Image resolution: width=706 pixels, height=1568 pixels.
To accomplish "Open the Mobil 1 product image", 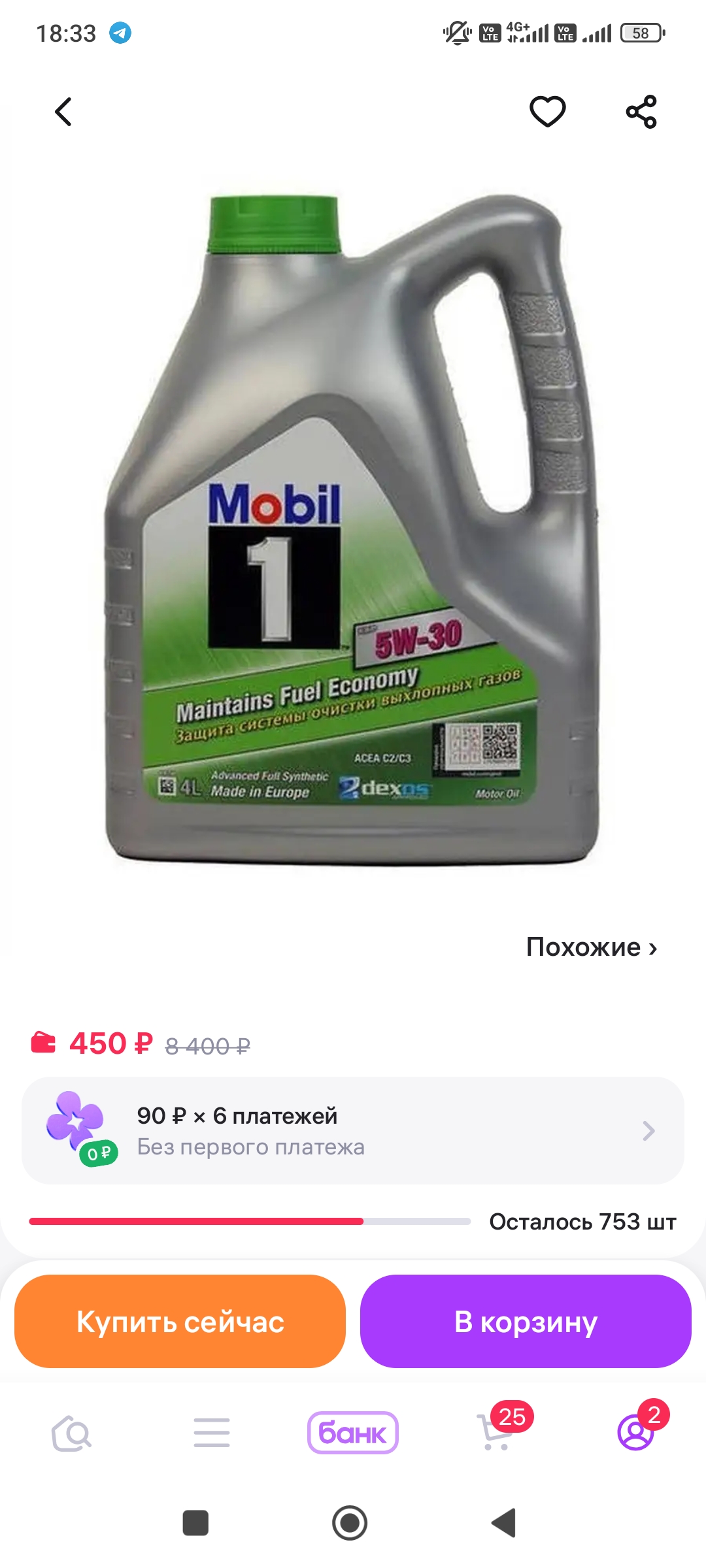I will (353, 529).
